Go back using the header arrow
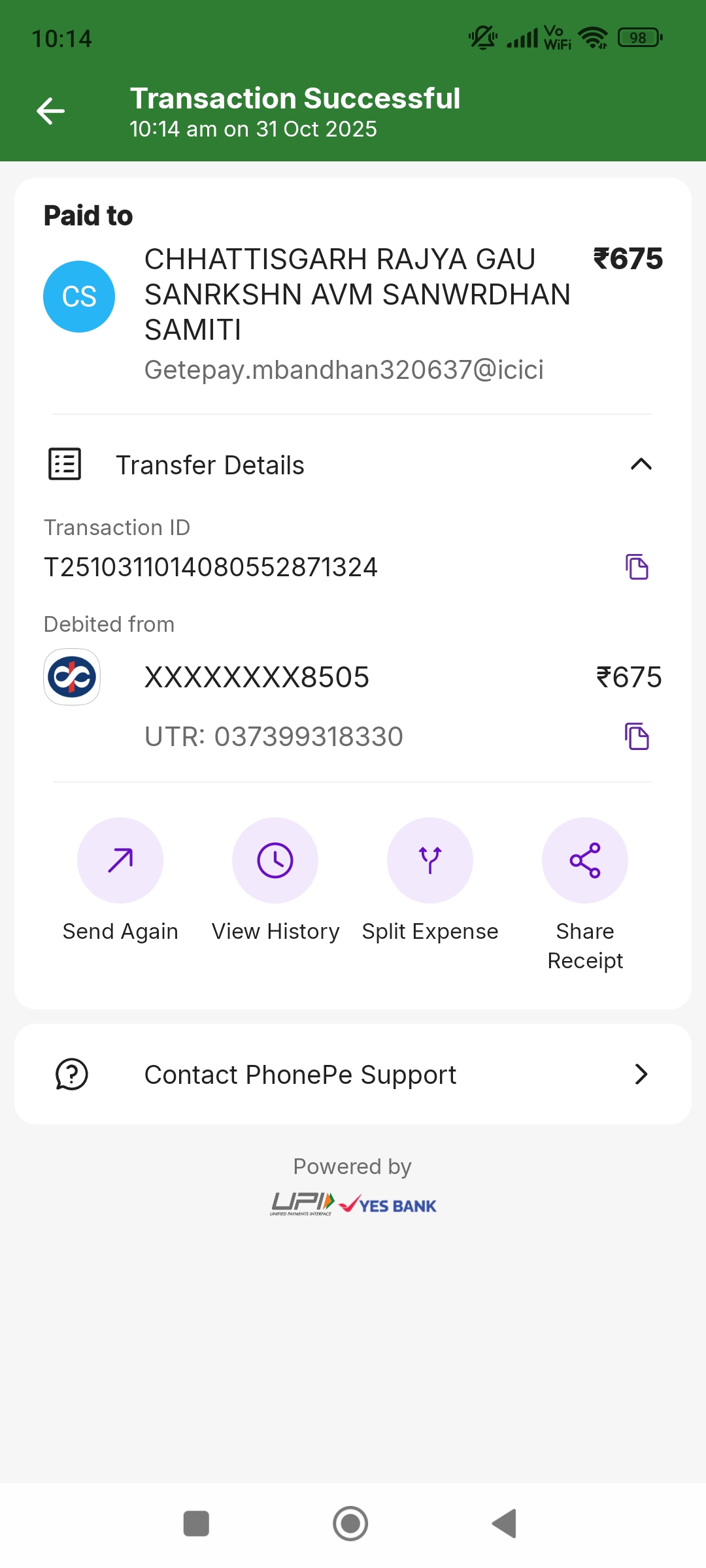Screen dimensions: 706x1568 tap(50, 110)
